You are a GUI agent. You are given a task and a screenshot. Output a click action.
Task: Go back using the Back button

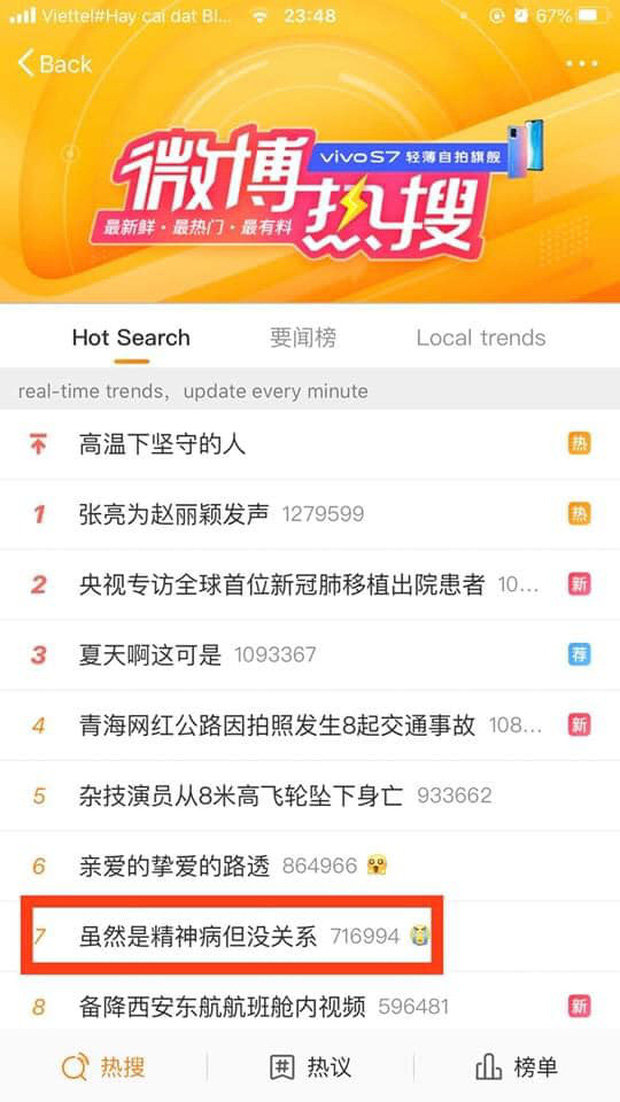click(54, 64)
